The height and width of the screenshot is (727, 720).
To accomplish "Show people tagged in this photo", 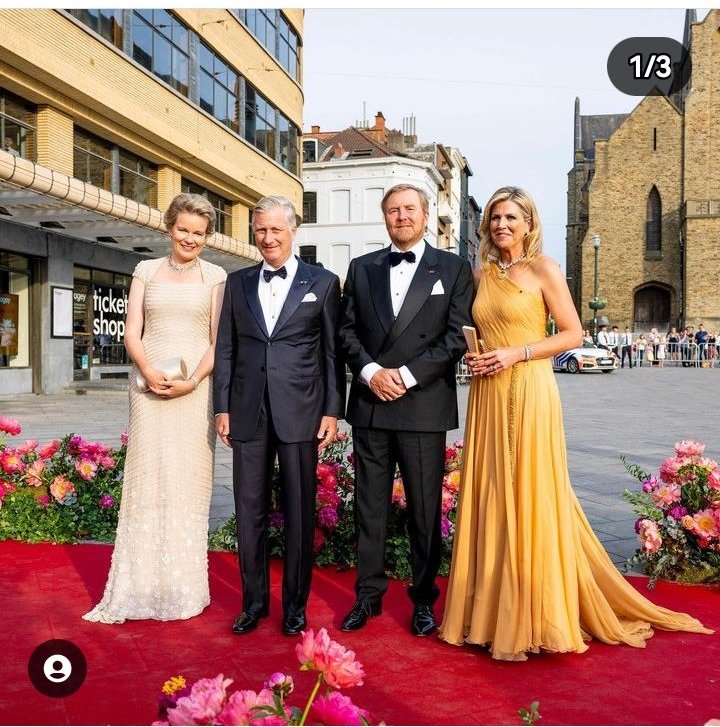I will point(57,668).
